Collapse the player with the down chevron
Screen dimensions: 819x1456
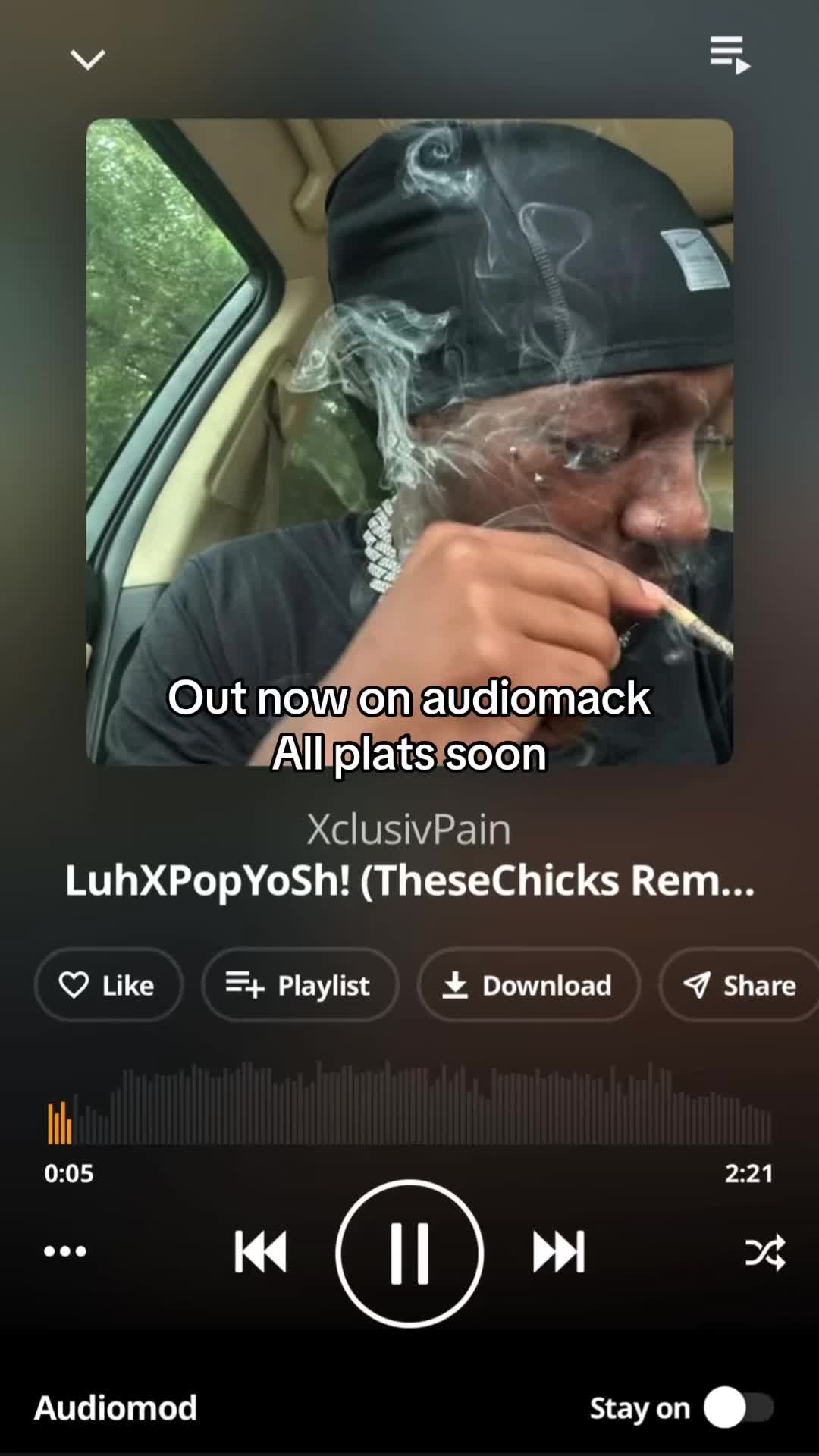tap(87, 59)
